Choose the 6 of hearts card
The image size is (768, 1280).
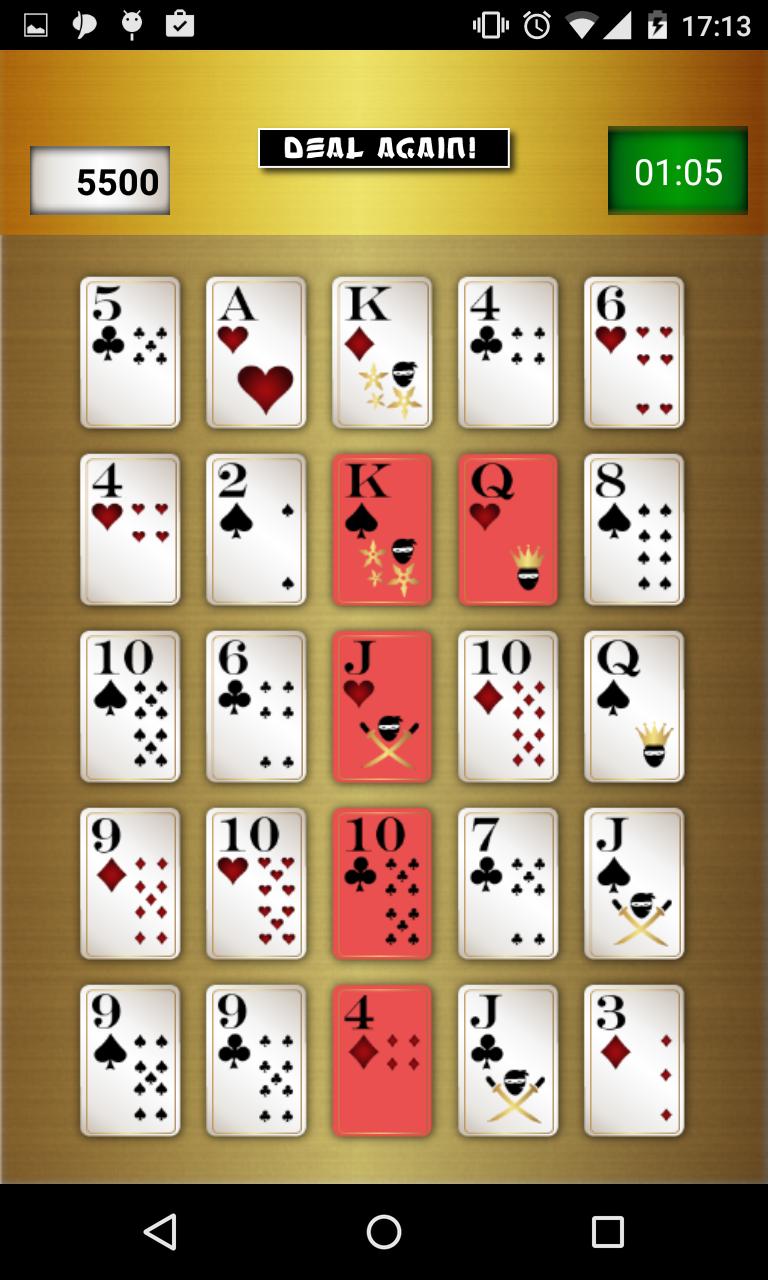coord(634,353)
